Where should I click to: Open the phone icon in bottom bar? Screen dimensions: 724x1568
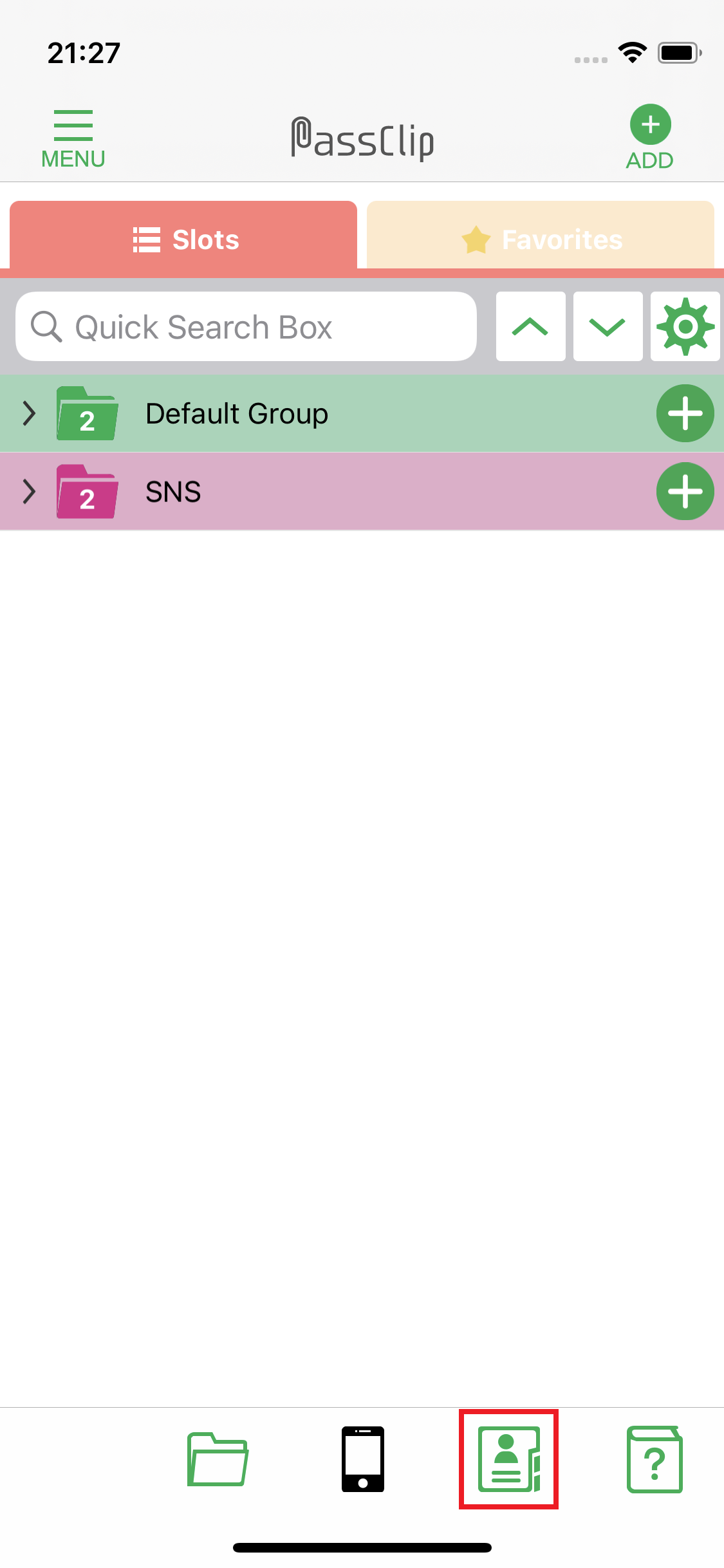(363, 1459)
